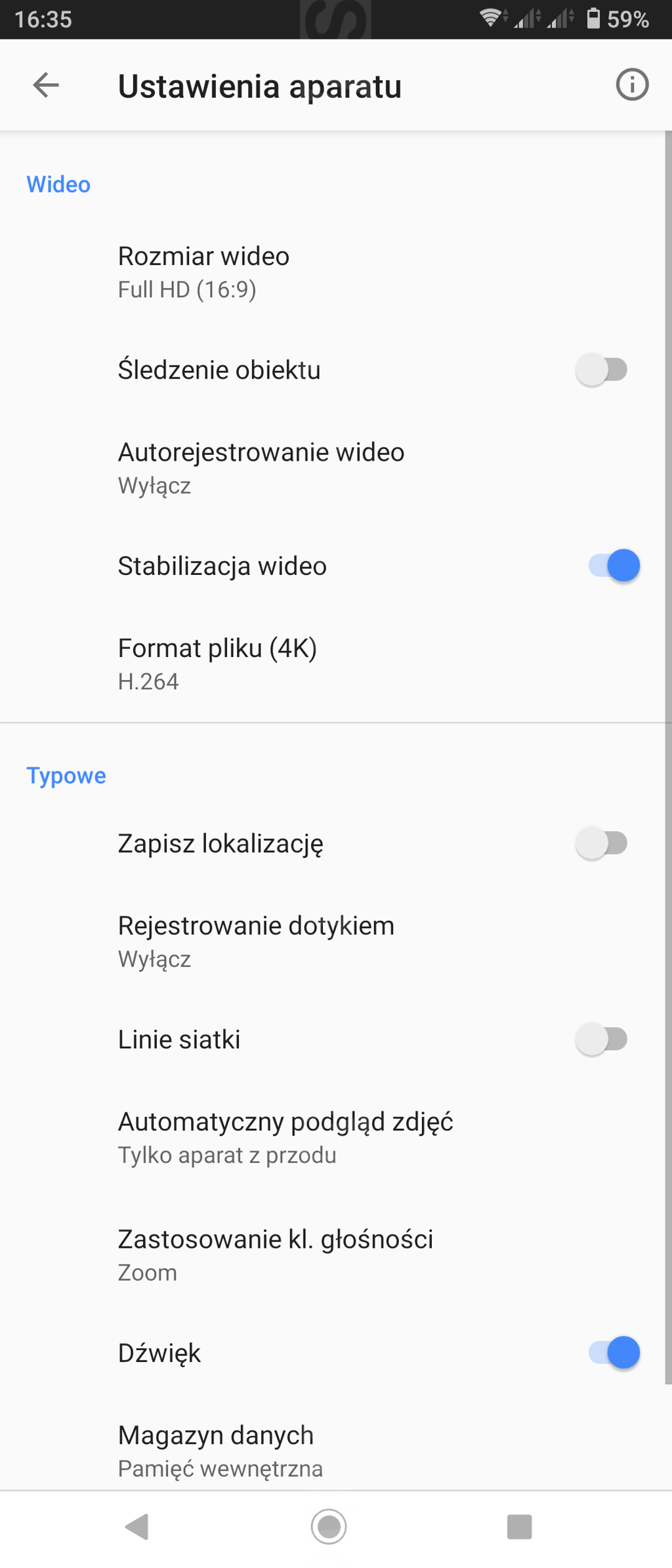Screen dimensions: 672x1568
Task: Enable Śledzenie obiektu switch
Action: pyautogui.click(x=602, y=370)
